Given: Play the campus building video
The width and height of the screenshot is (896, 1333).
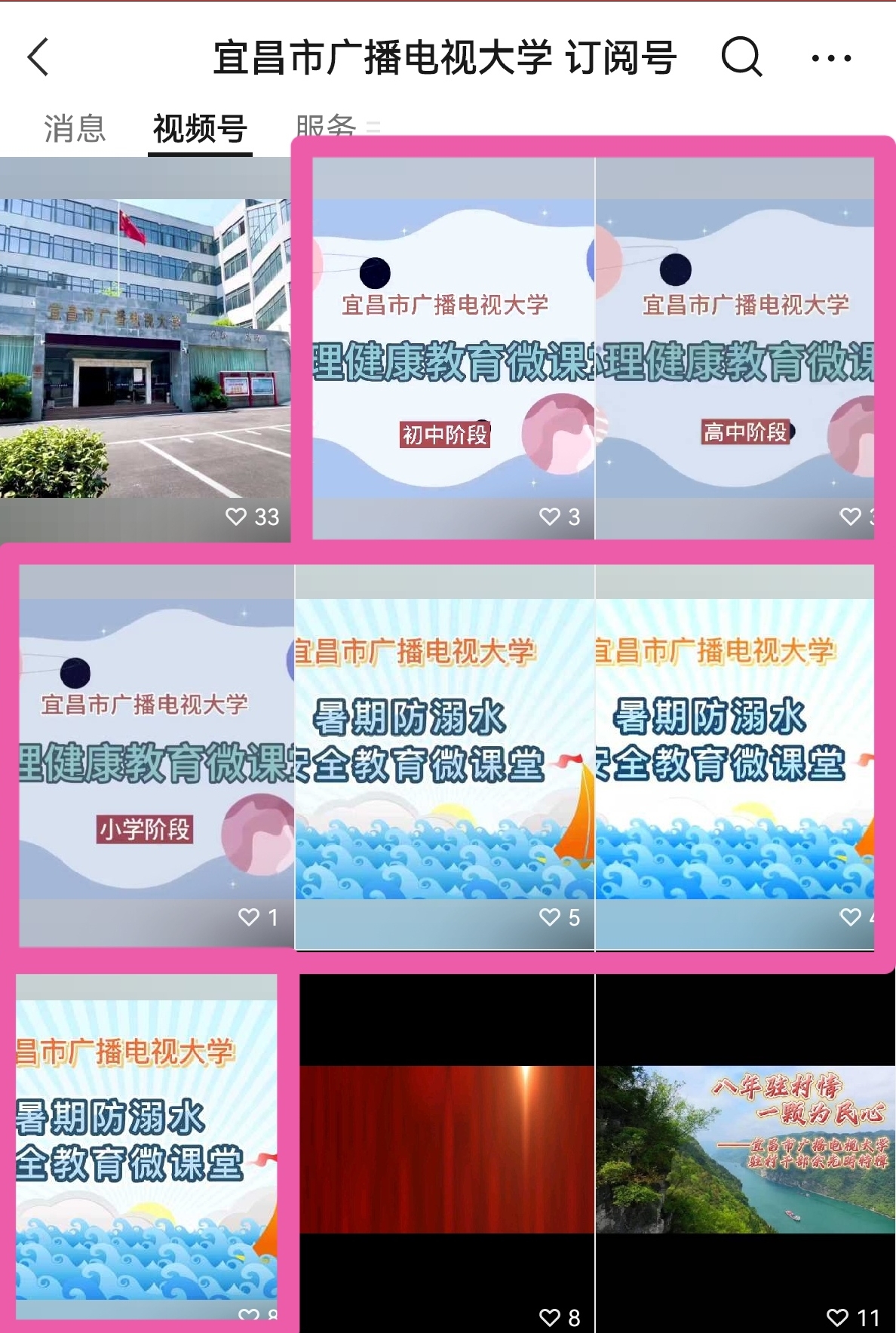Looking at the screenshot, I should 145,349.
